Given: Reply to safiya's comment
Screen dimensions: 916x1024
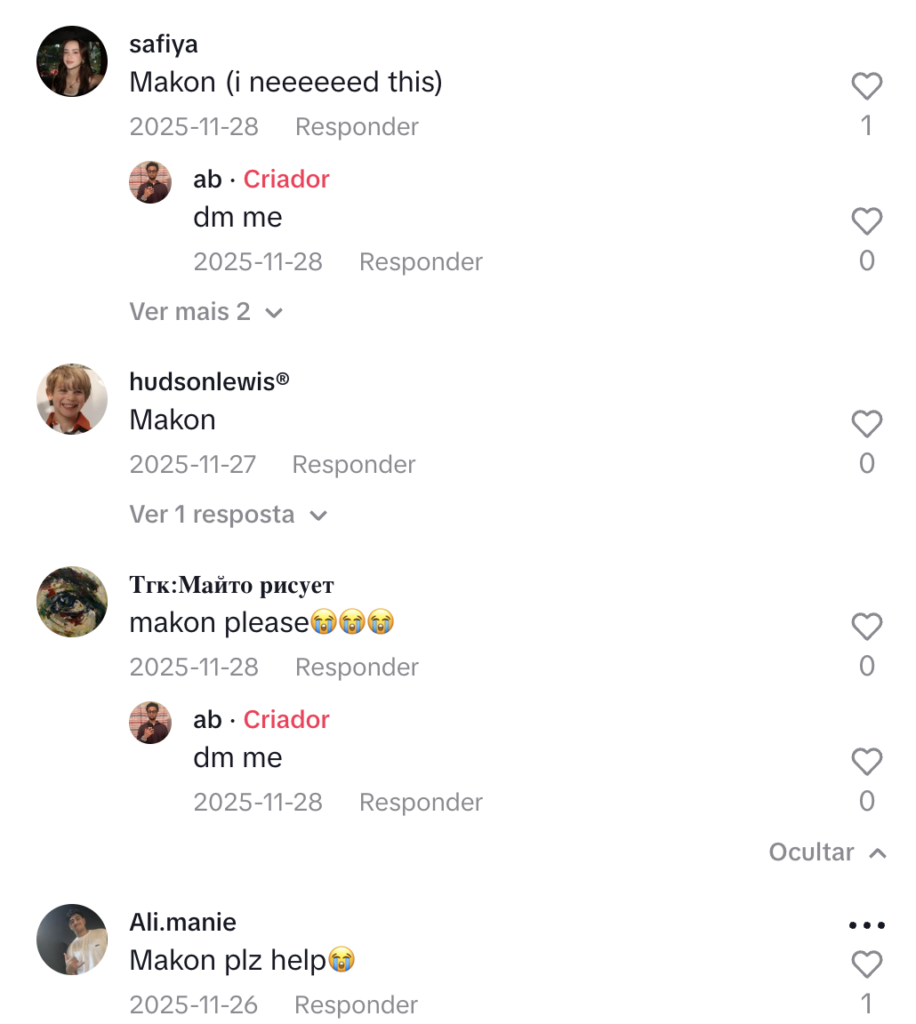Looking at the screenshot, I should click(356, 127).
